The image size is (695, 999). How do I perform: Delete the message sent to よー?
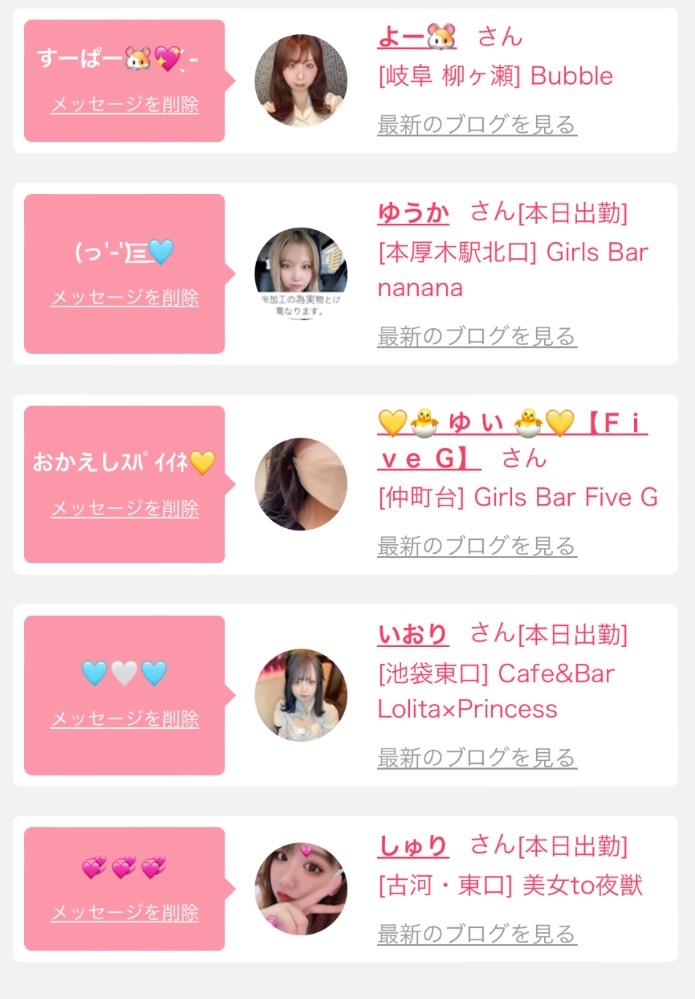[x=124, y=105]
